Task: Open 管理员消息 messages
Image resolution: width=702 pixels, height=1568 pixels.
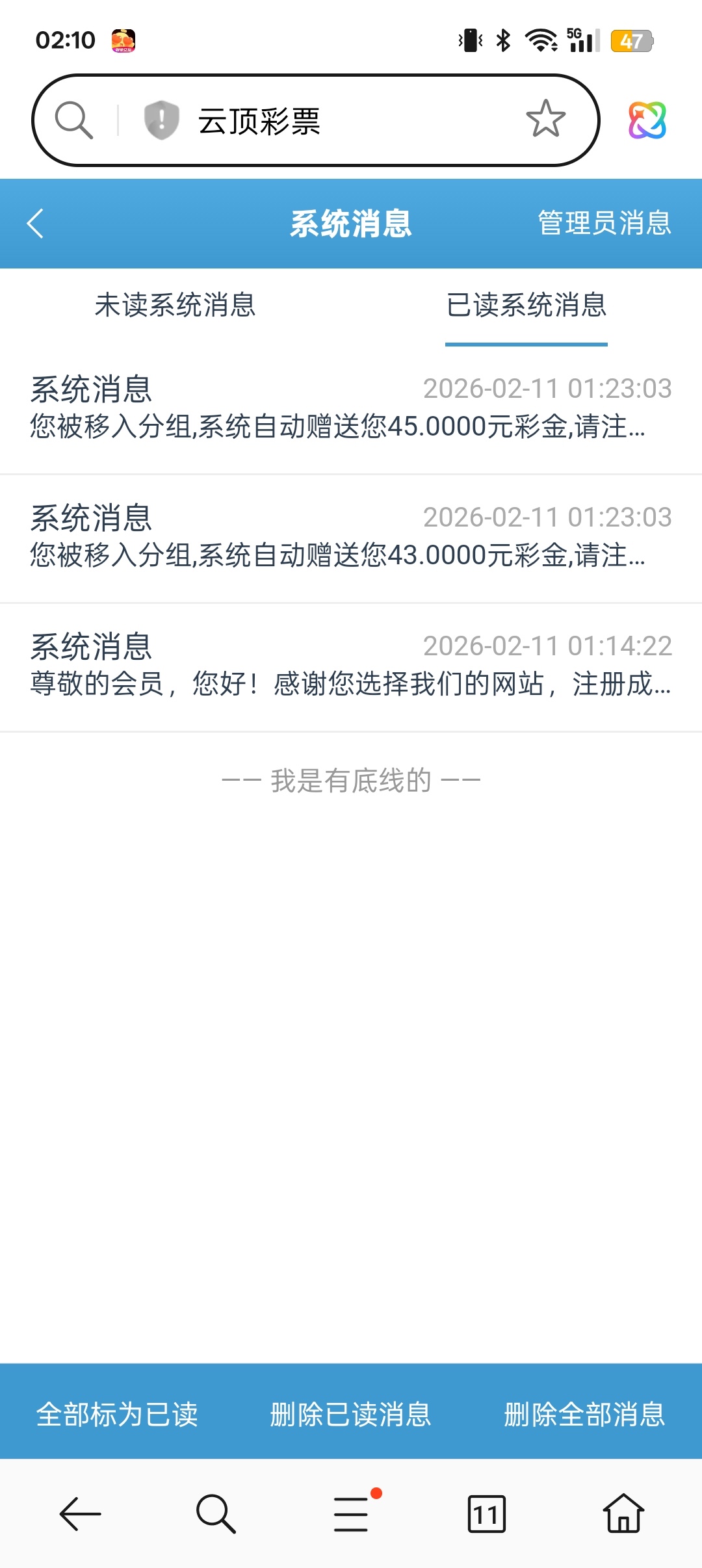Action: click(x=604, y=223)
